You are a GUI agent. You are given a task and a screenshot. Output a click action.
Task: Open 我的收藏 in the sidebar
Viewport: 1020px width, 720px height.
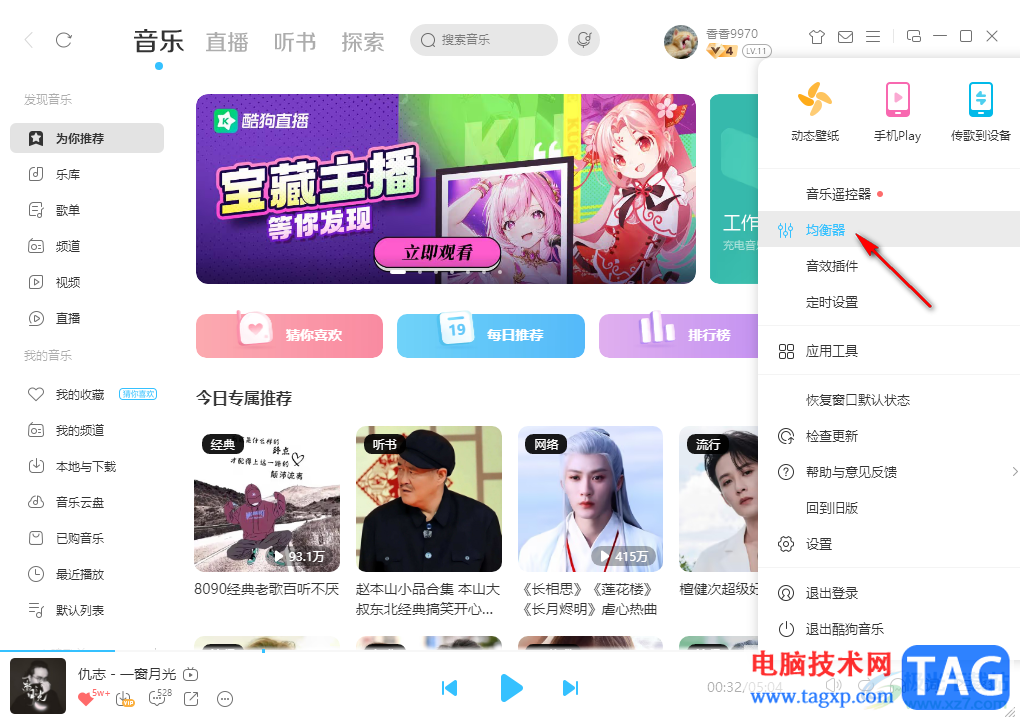80,394
